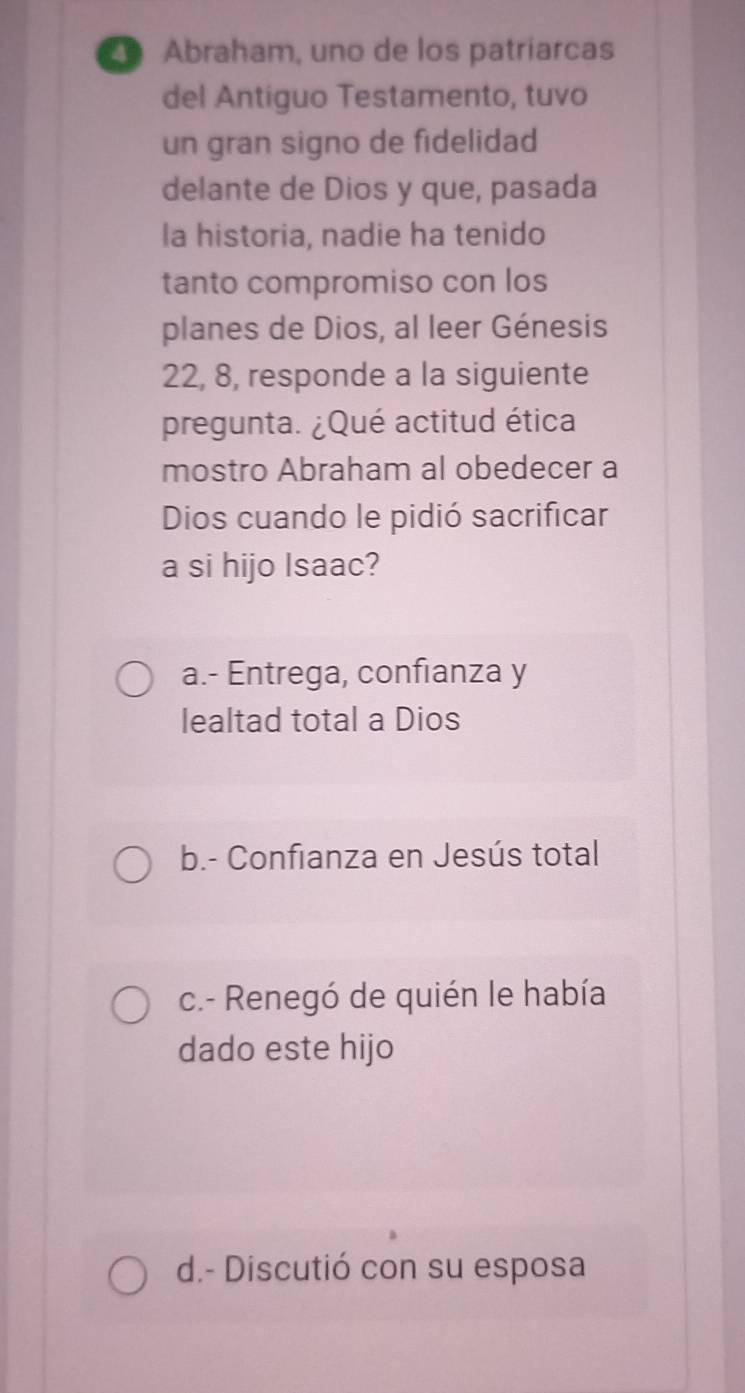The image size is (745, 1393).
Task: Mark answer 'c.- Renegó de quién le había dado este hijo'
Action: [136, 1004]
